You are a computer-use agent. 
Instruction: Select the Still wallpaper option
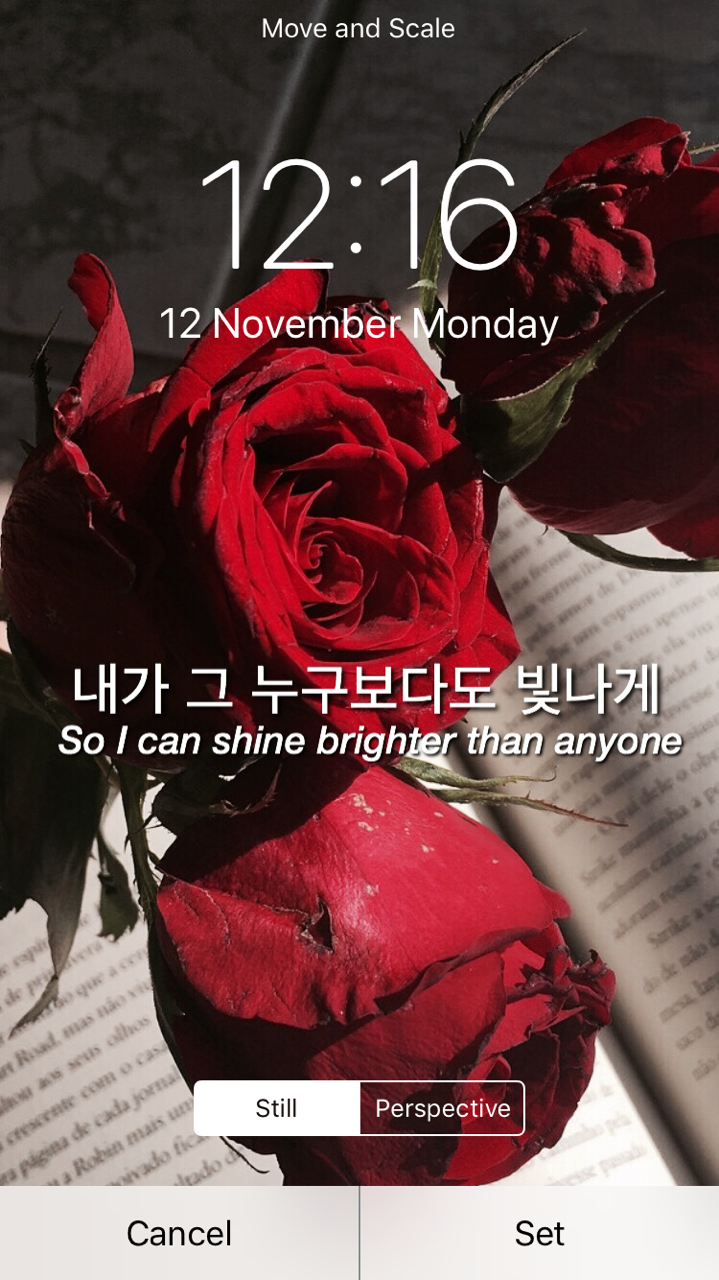click(x=277, y=1108)
